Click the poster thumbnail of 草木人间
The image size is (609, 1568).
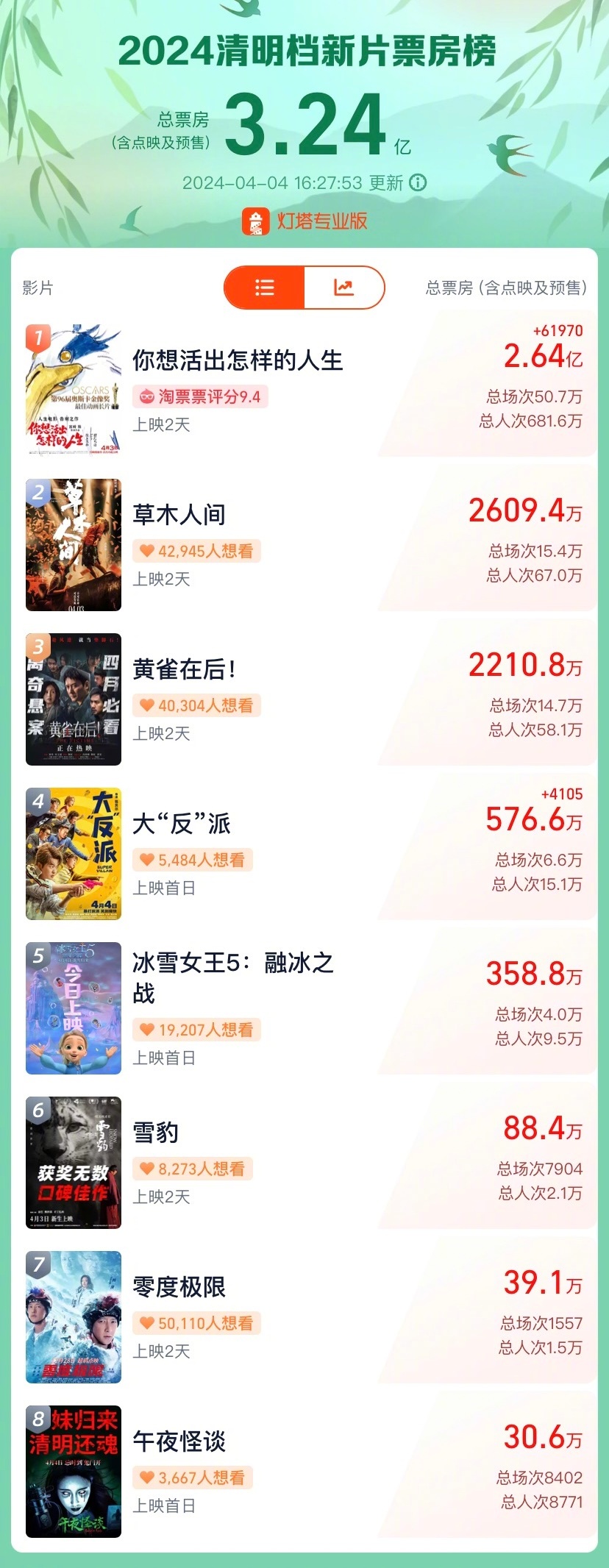(73, 544)
